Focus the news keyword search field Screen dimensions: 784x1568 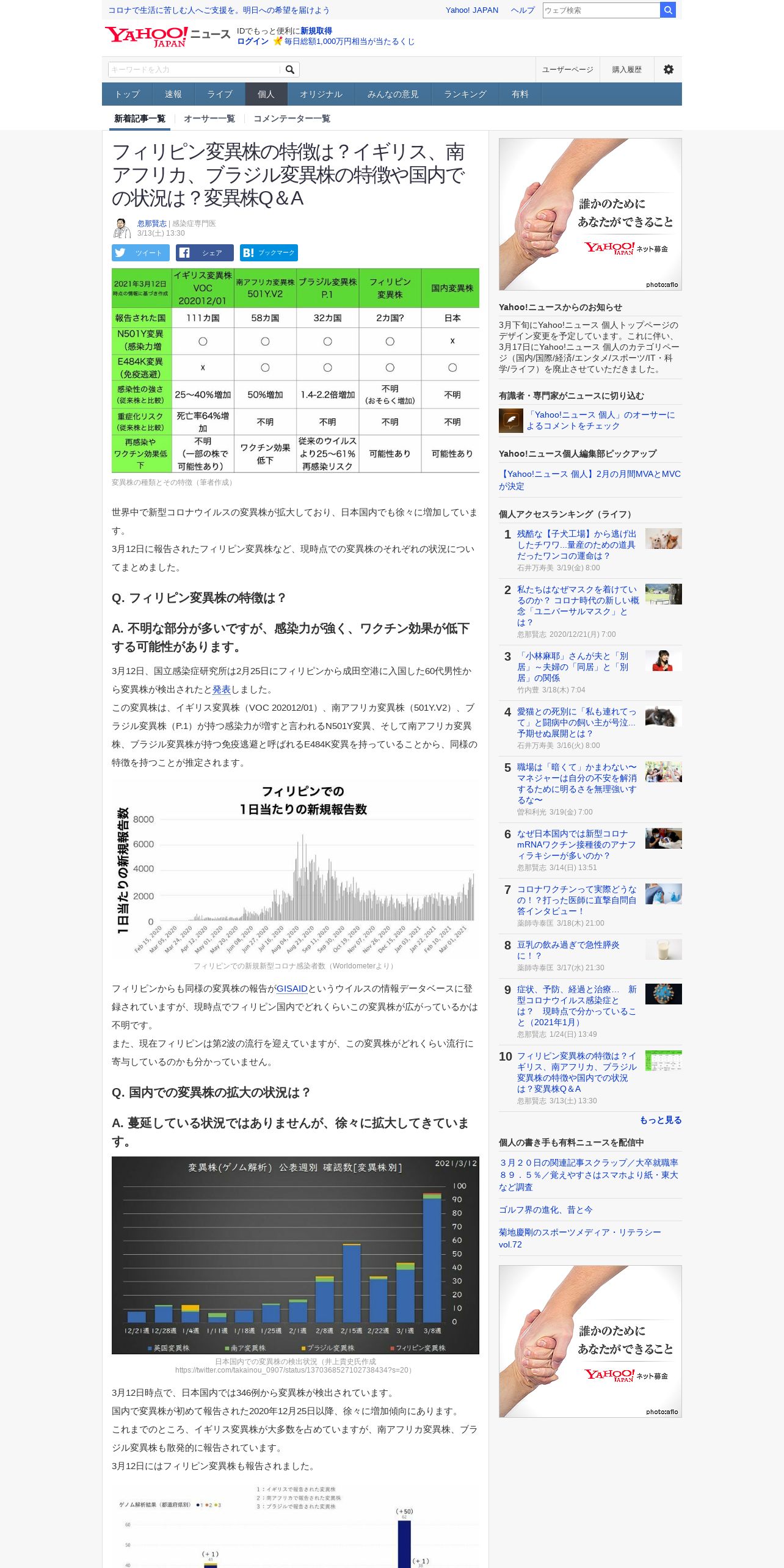(194, 70)
